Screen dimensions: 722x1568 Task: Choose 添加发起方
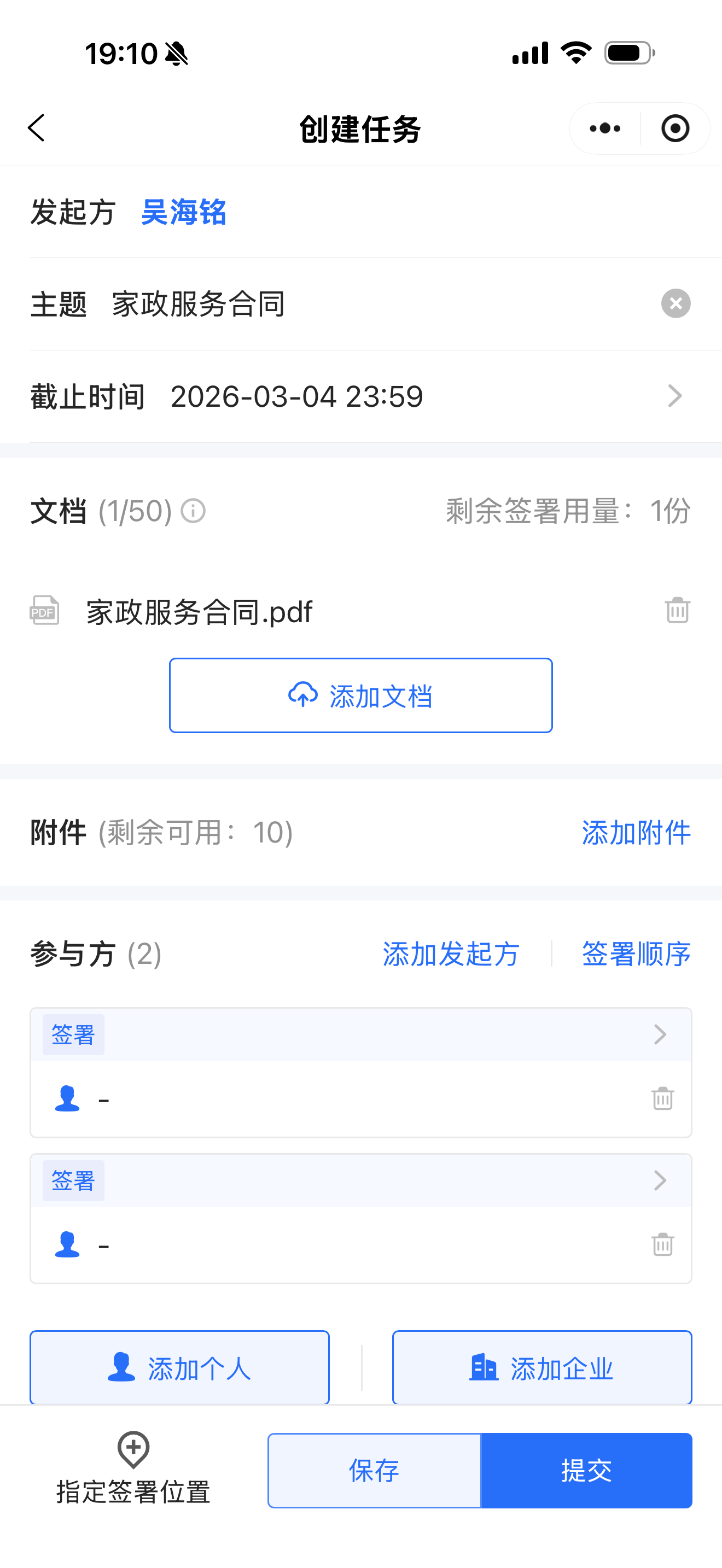point(451,953)
